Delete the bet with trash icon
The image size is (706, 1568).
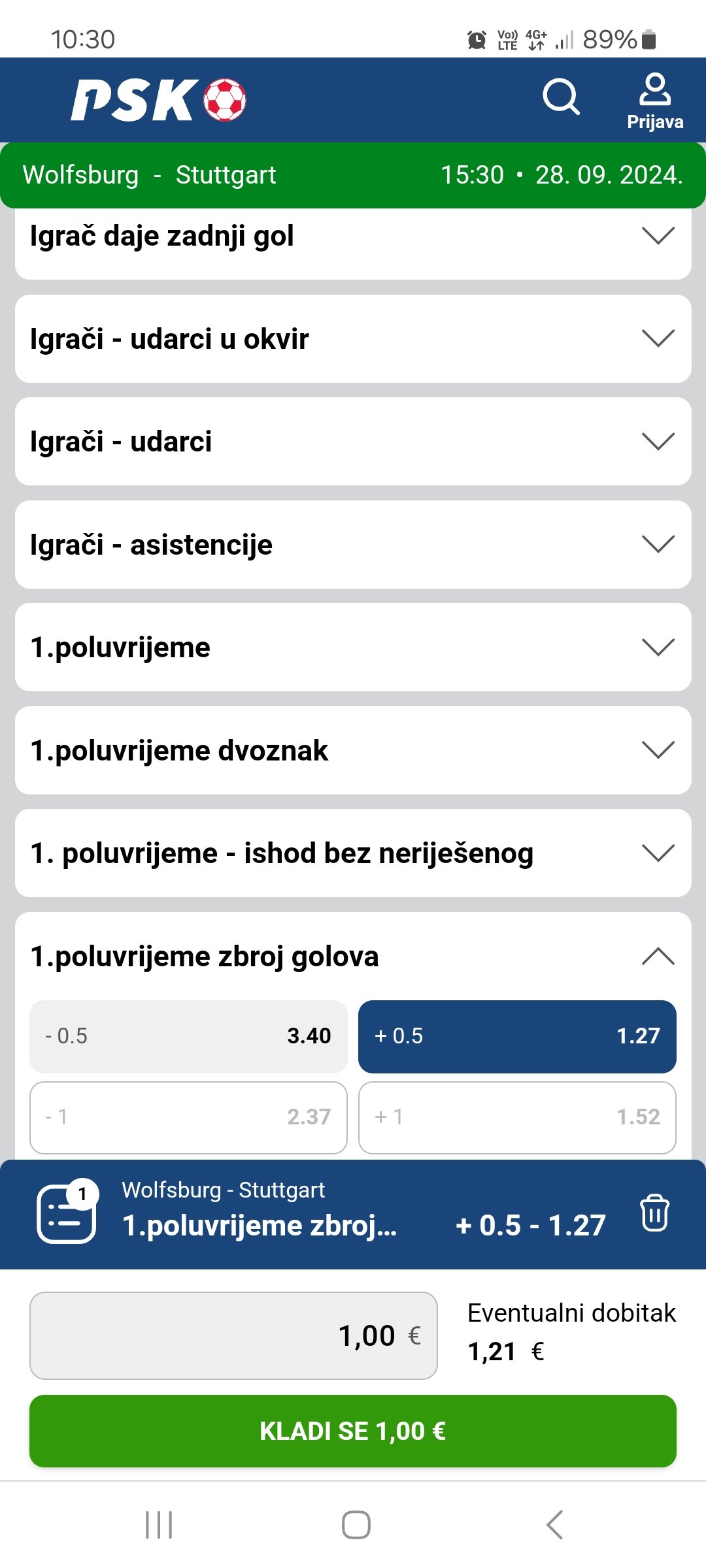pyautogui.click(x=654, y=1213)
